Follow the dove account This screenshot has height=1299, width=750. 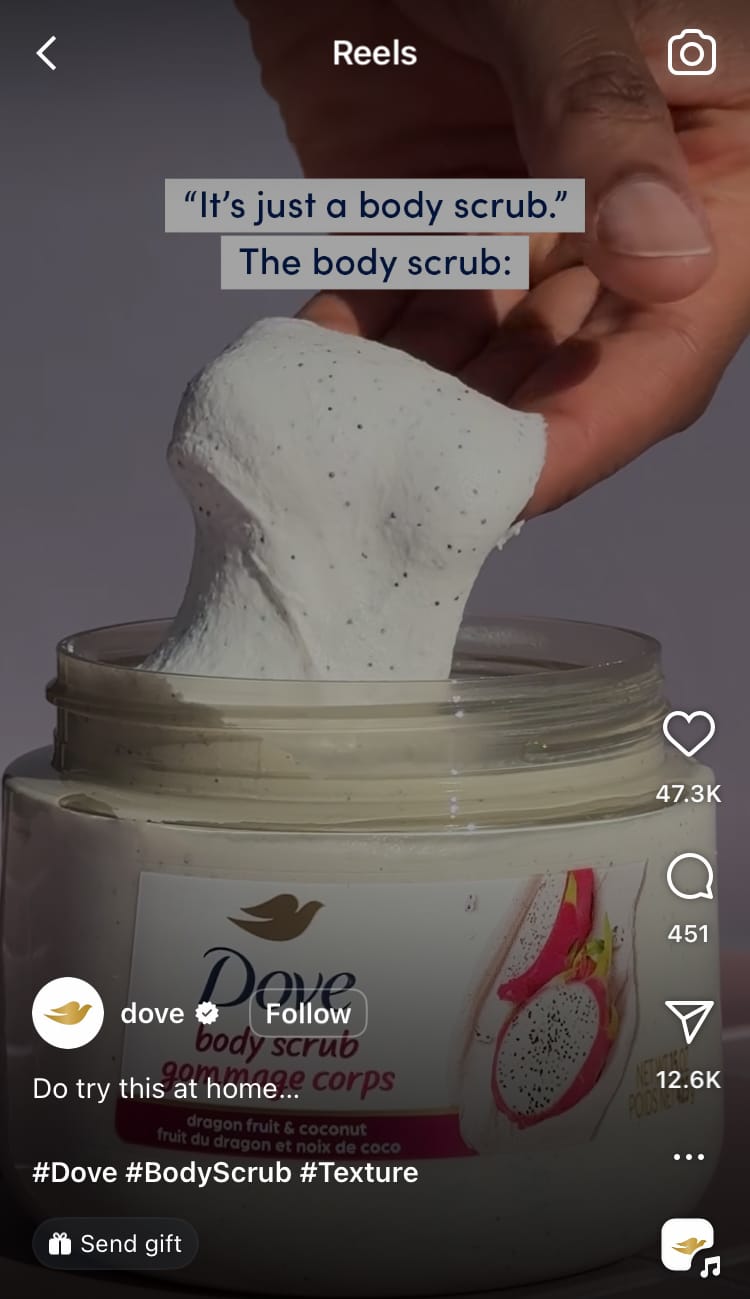click(x=308, y=1013)
